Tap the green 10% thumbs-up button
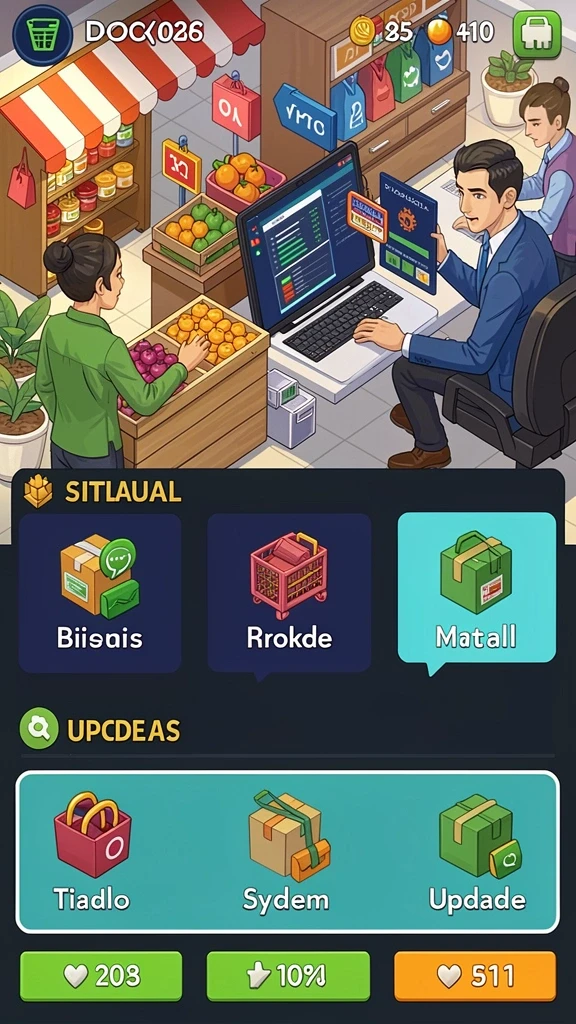 288,976
